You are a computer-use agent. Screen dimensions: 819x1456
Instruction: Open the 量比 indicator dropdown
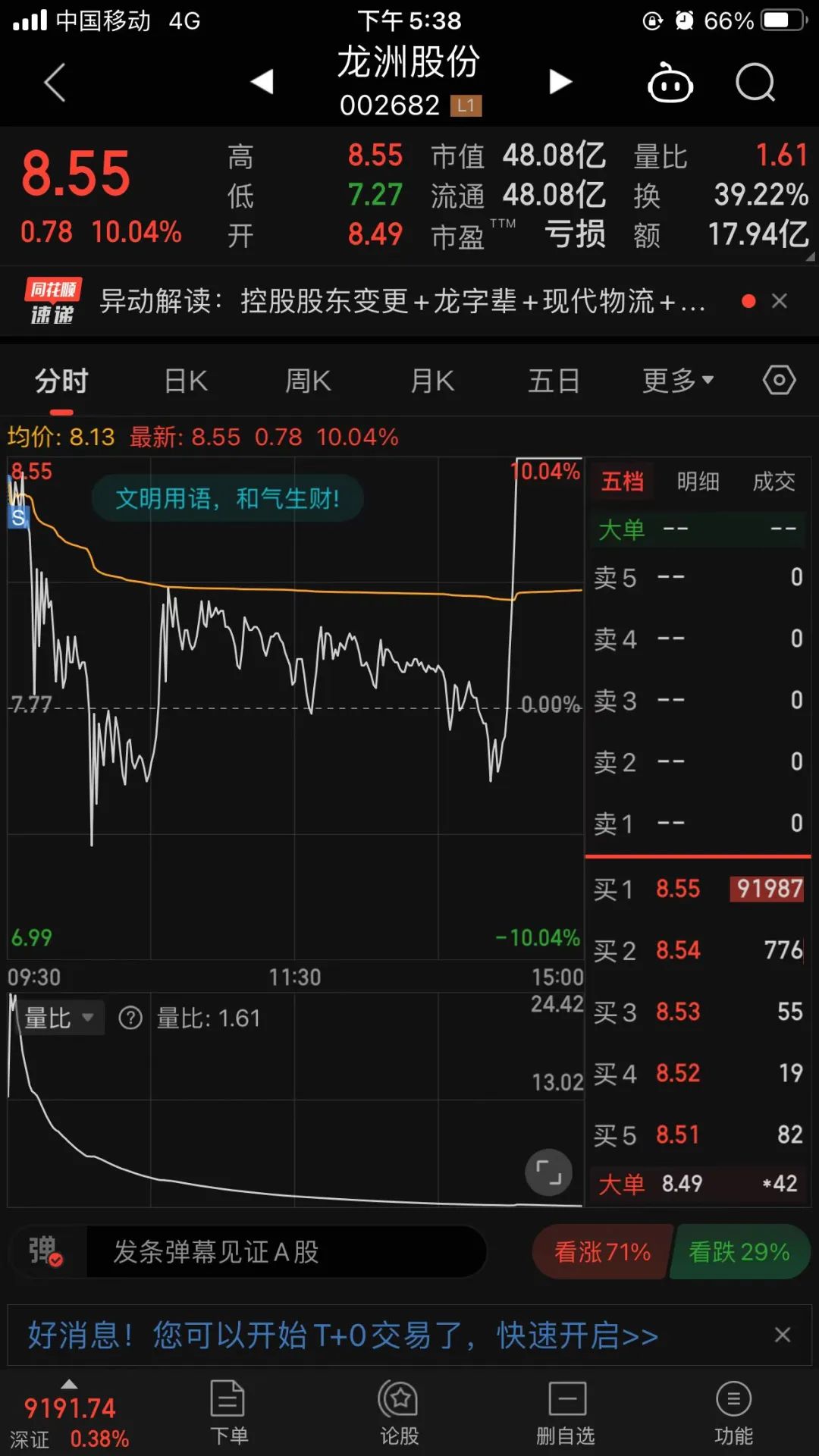click(x=59, y=1018)
